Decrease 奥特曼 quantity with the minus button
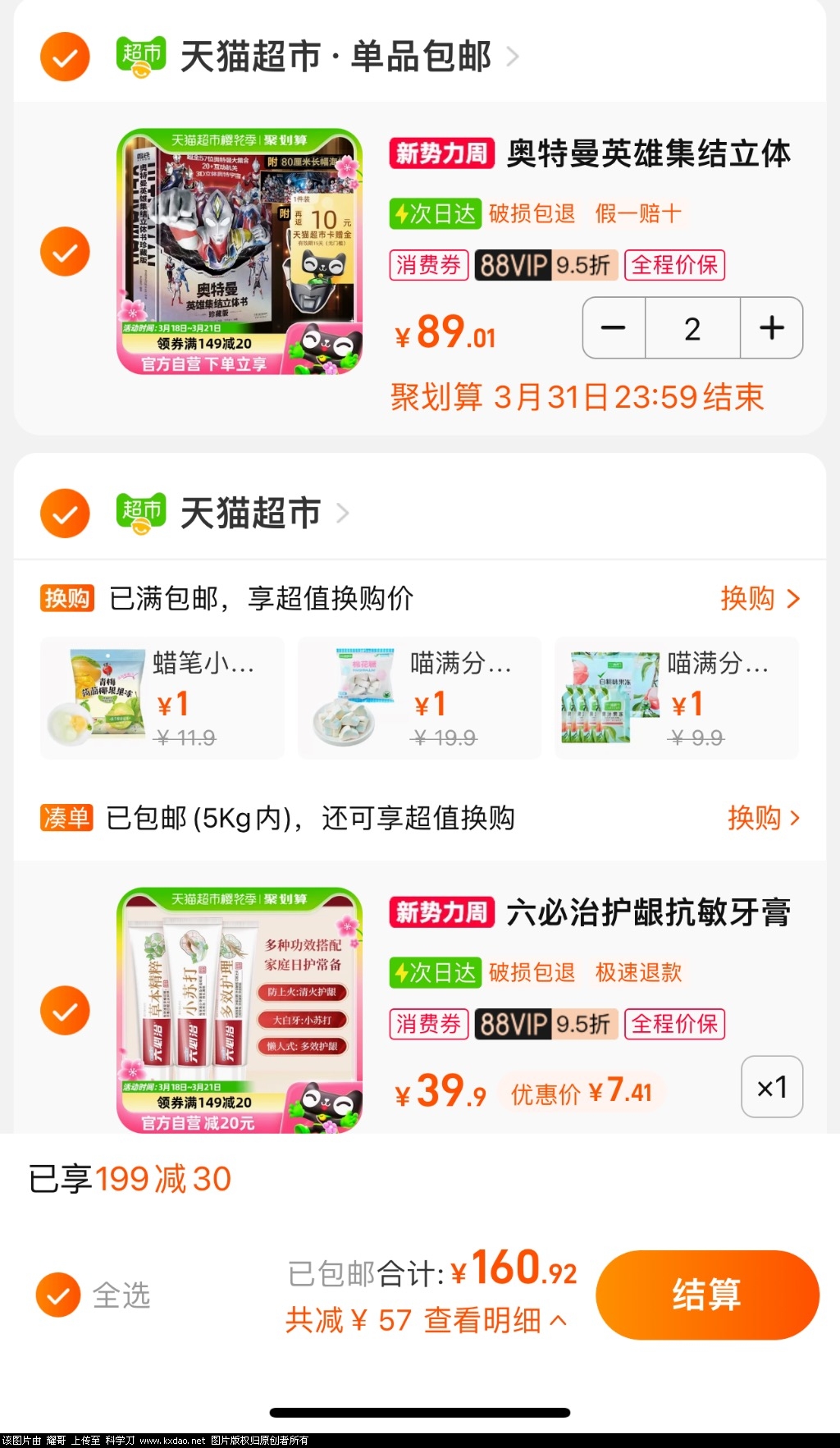Viewport: 840px width, 1448px height. 614,328
